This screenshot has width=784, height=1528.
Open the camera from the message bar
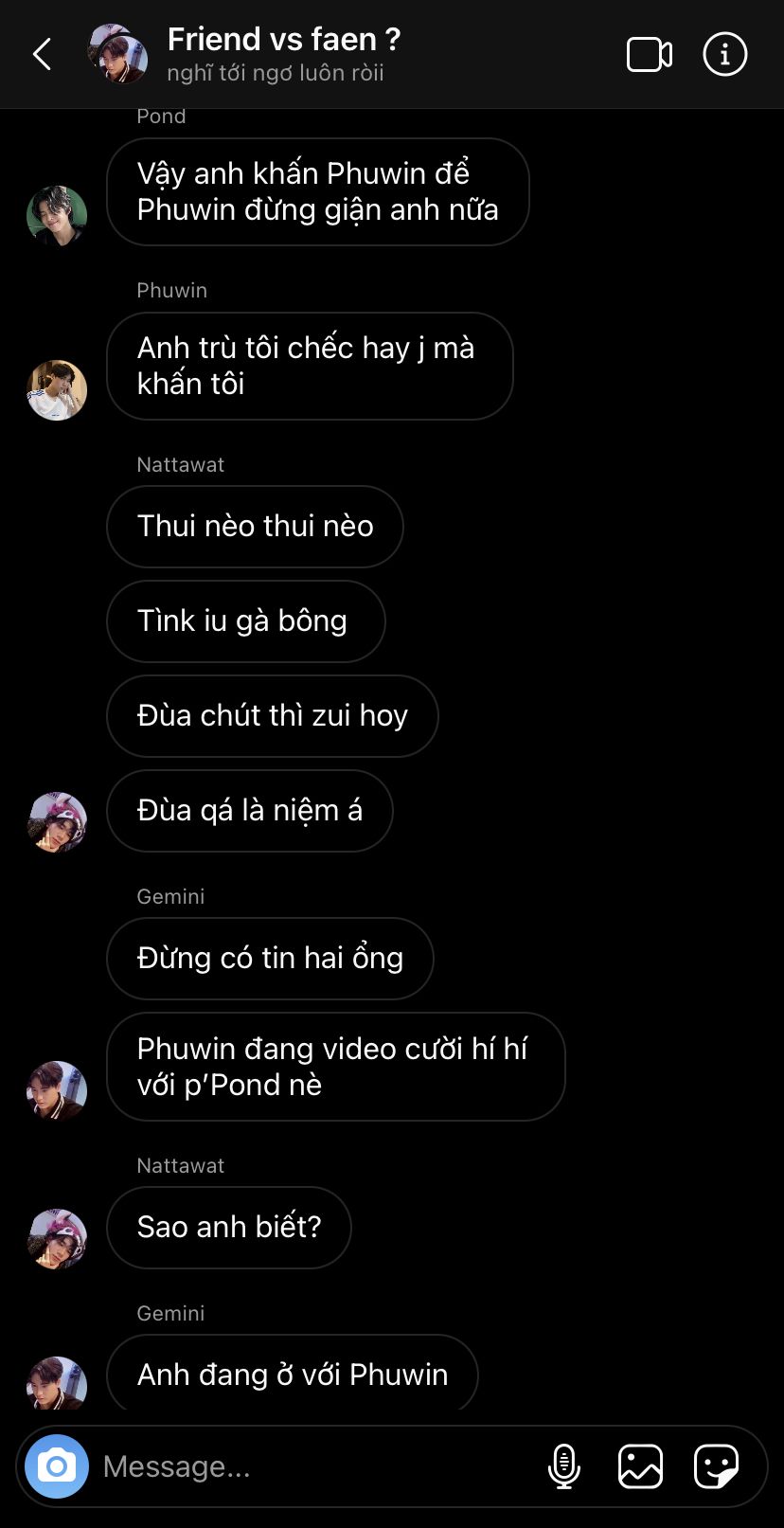[57, 1466]
